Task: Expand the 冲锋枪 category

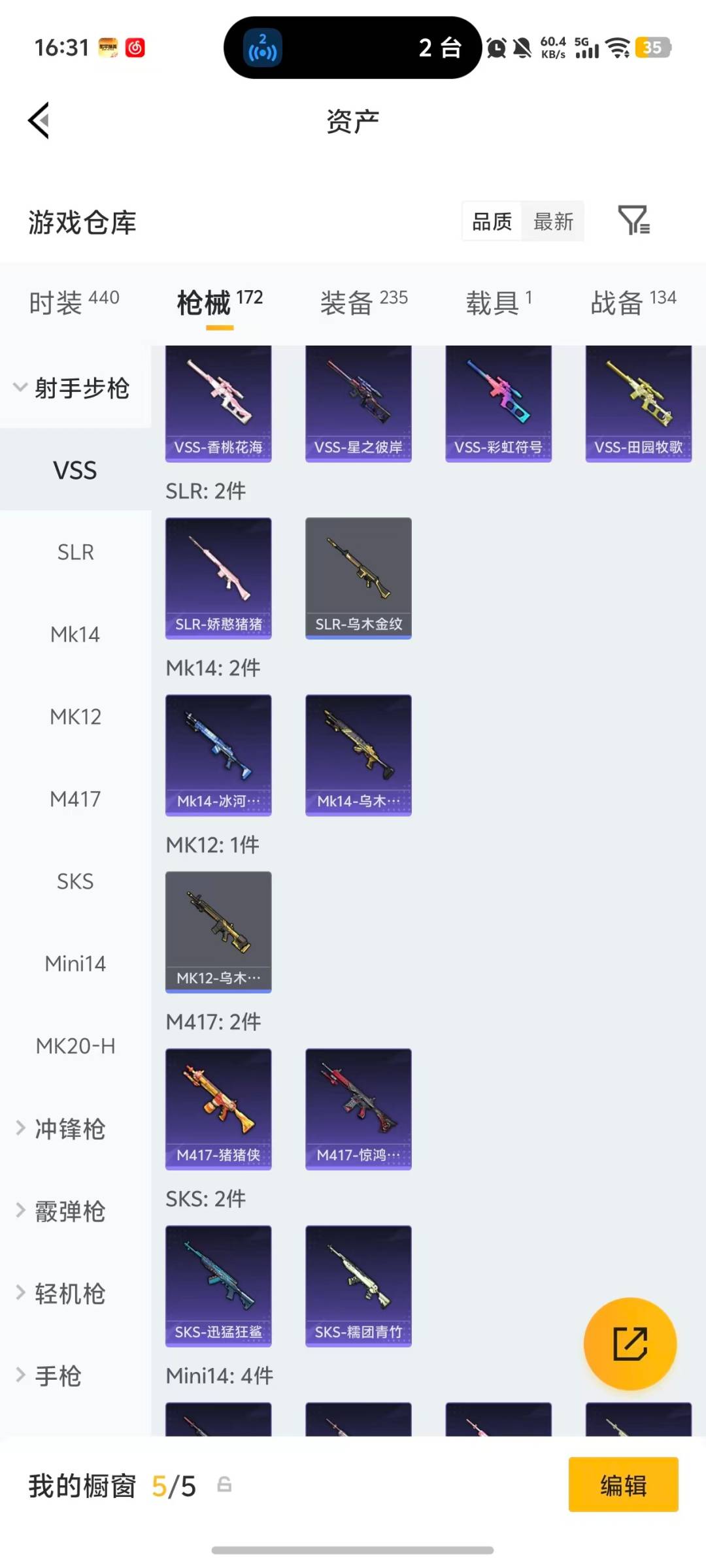Action: 69,1129
